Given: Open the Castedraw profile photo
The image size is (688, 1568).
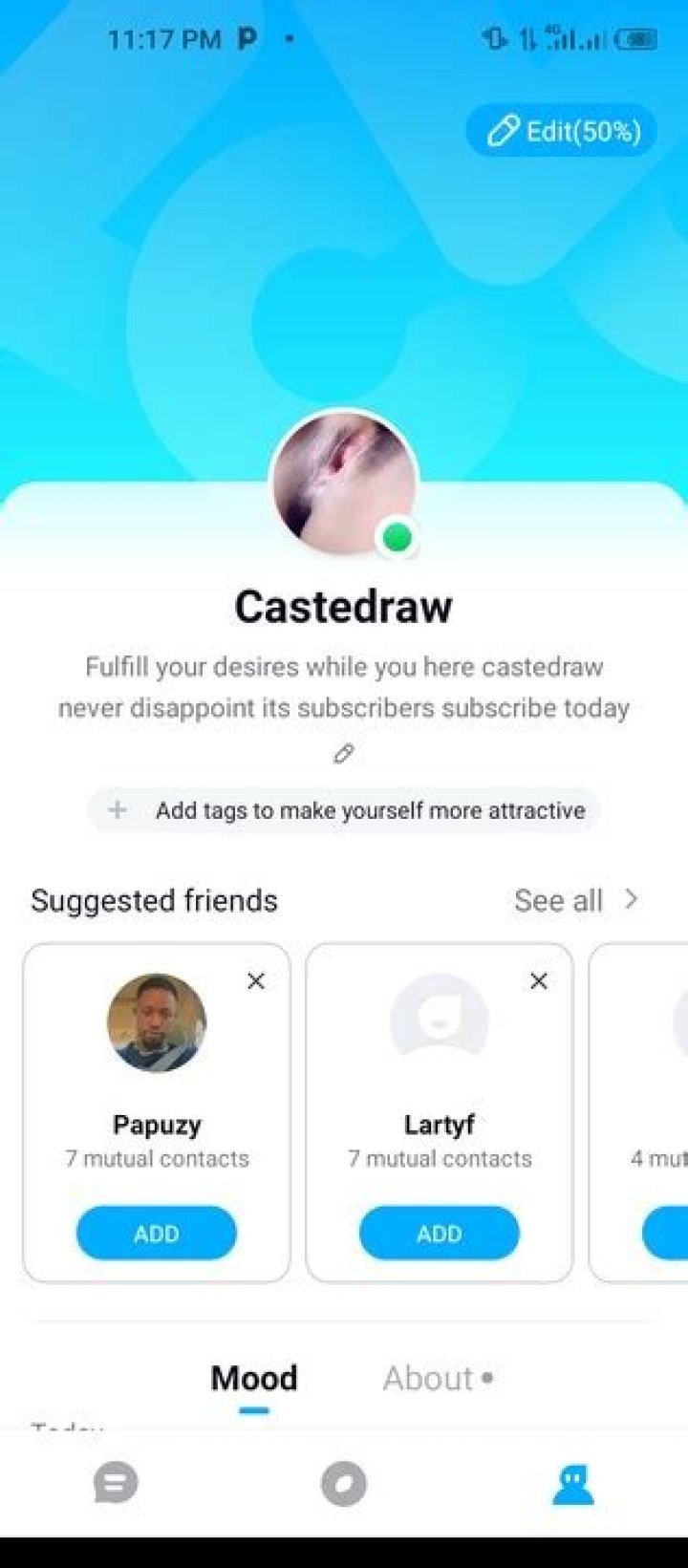Looking at the screenshot, I should [344, 483].
